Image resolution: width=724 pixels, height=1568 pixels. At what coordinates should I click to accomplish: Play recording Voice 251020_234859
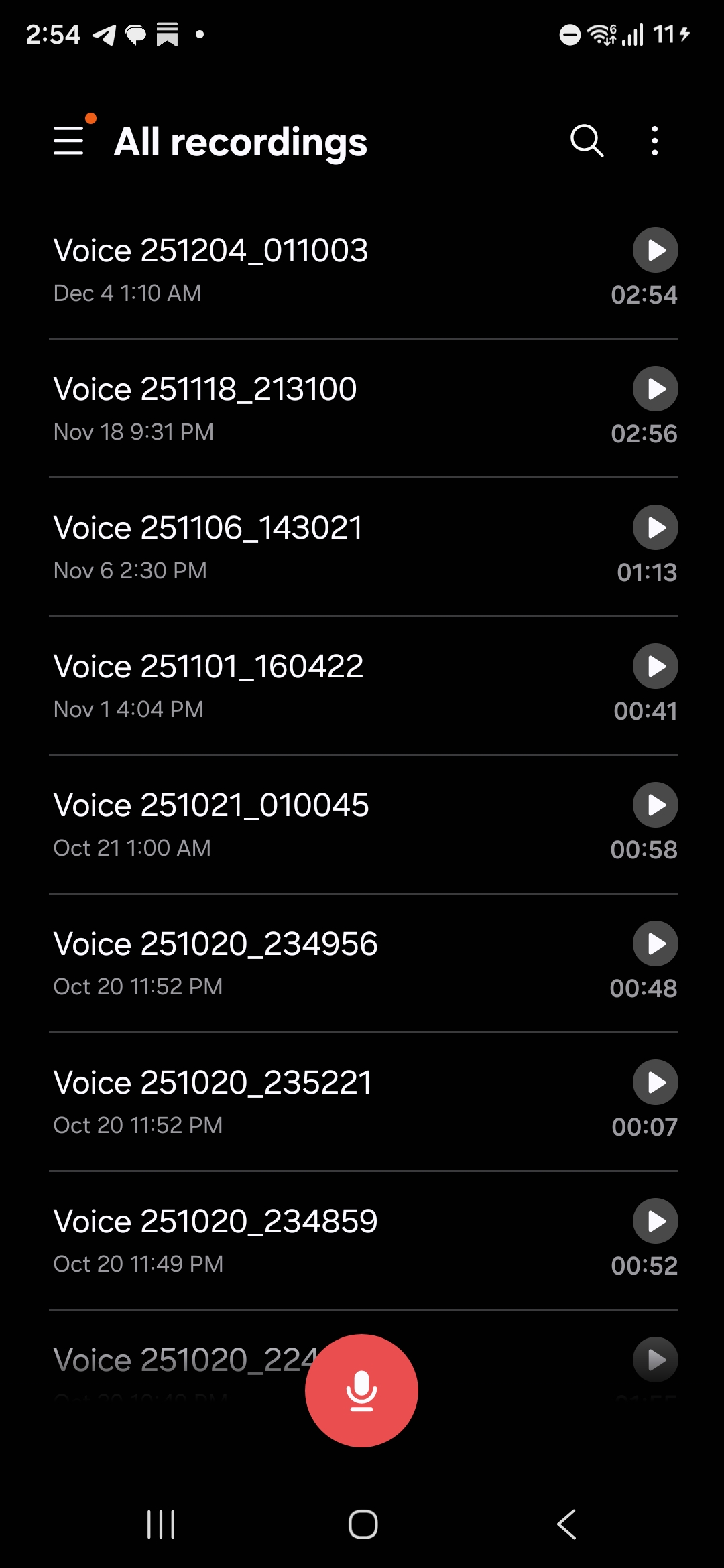pos(655,1220)
